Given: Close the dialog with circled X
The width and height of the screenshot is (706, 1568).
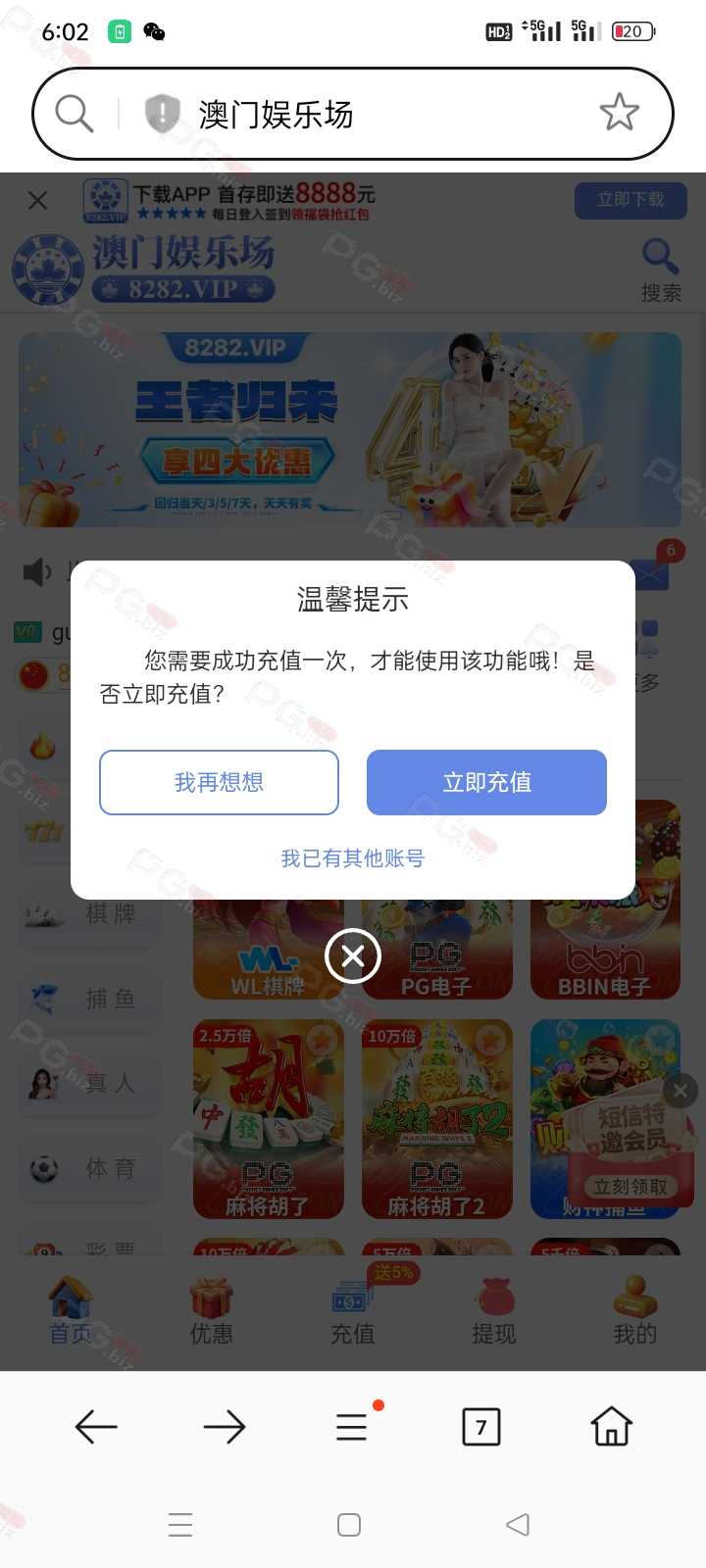Looking at the screenshot, I should 353,955.
